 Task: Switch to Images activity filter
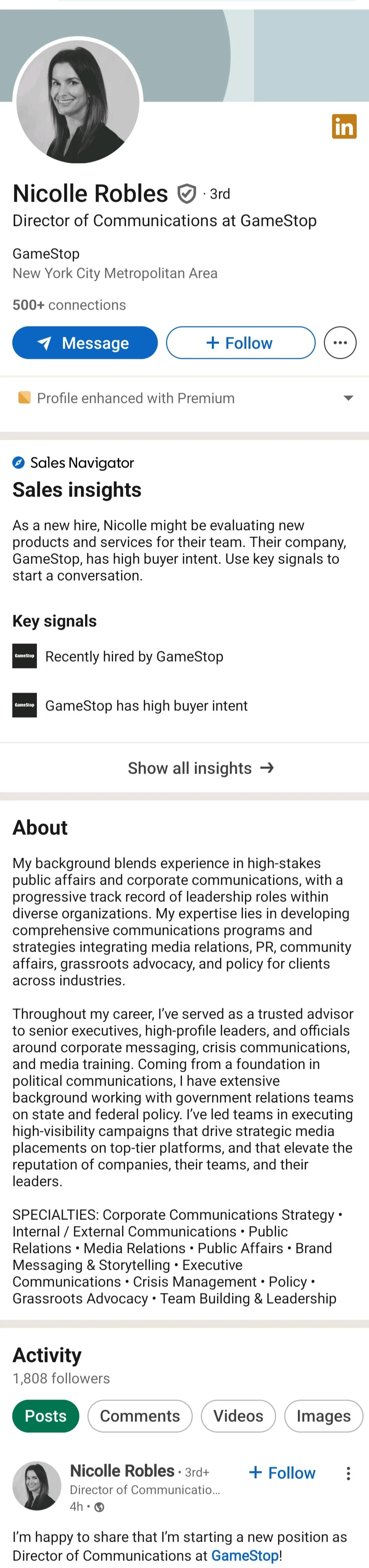tap(323, 1416)
